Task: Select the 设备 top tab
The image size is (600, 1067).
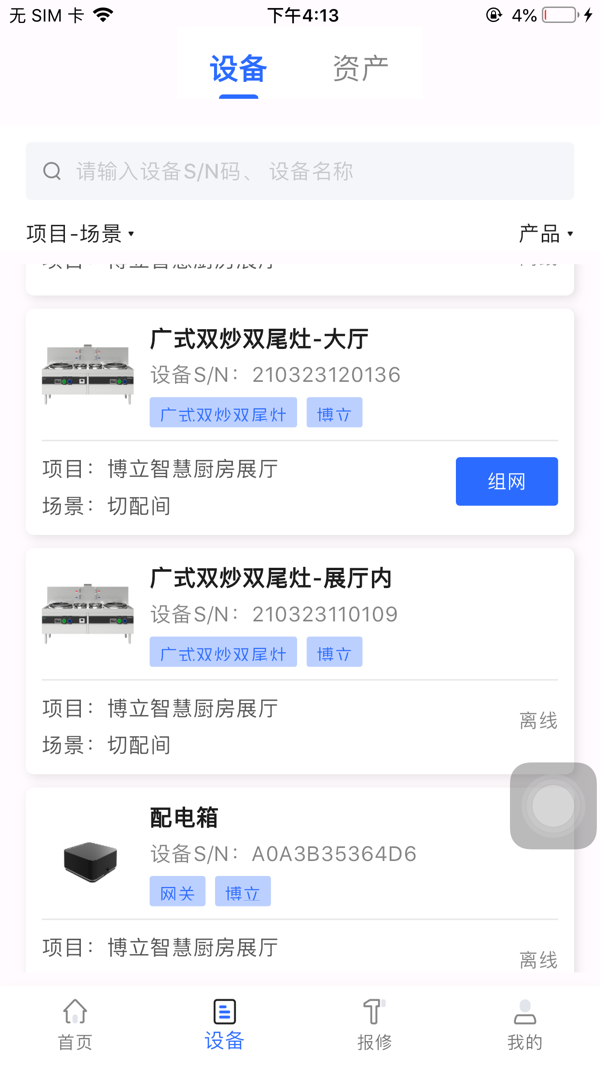Action: point(238,68)
